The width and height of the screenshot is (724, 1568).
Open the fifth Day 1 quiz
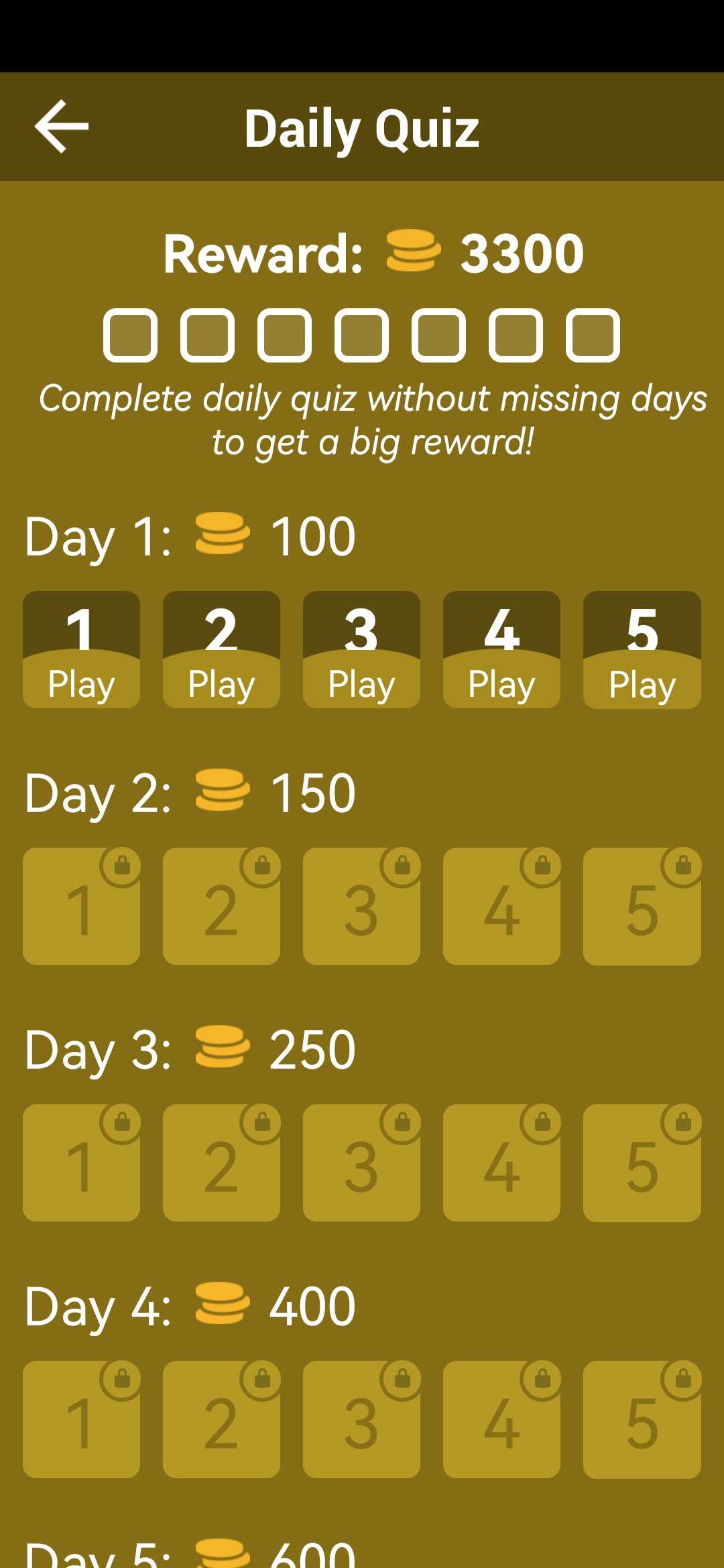coord(642,650)
